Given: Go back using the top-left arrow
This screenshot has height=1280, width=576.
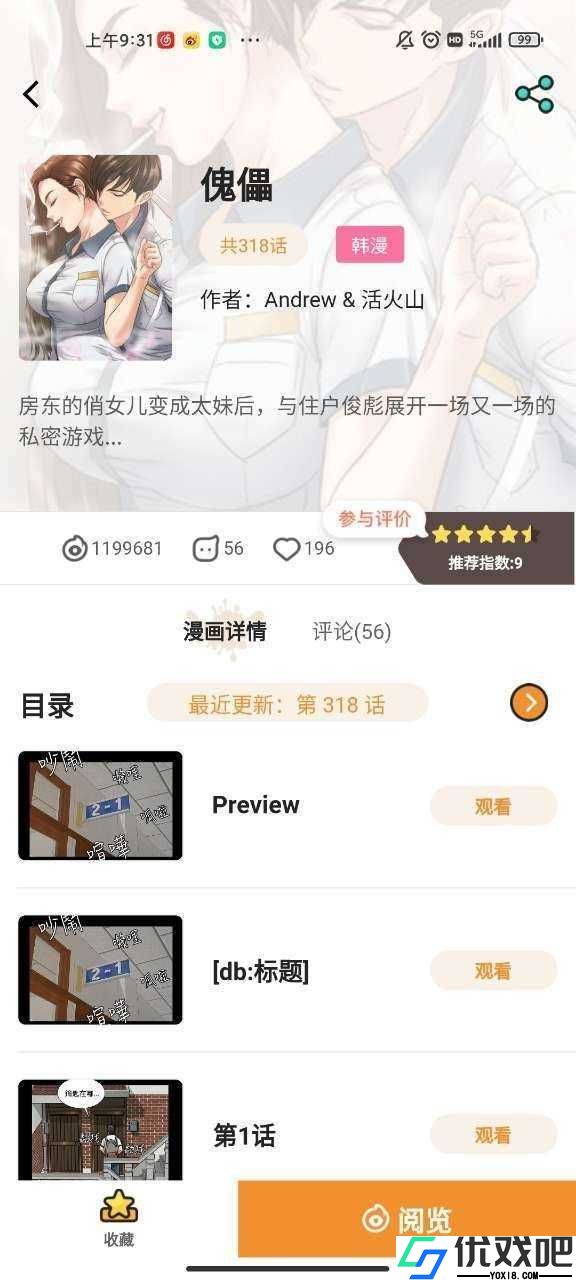Looking at the screenshot, I should click(31, 94).
